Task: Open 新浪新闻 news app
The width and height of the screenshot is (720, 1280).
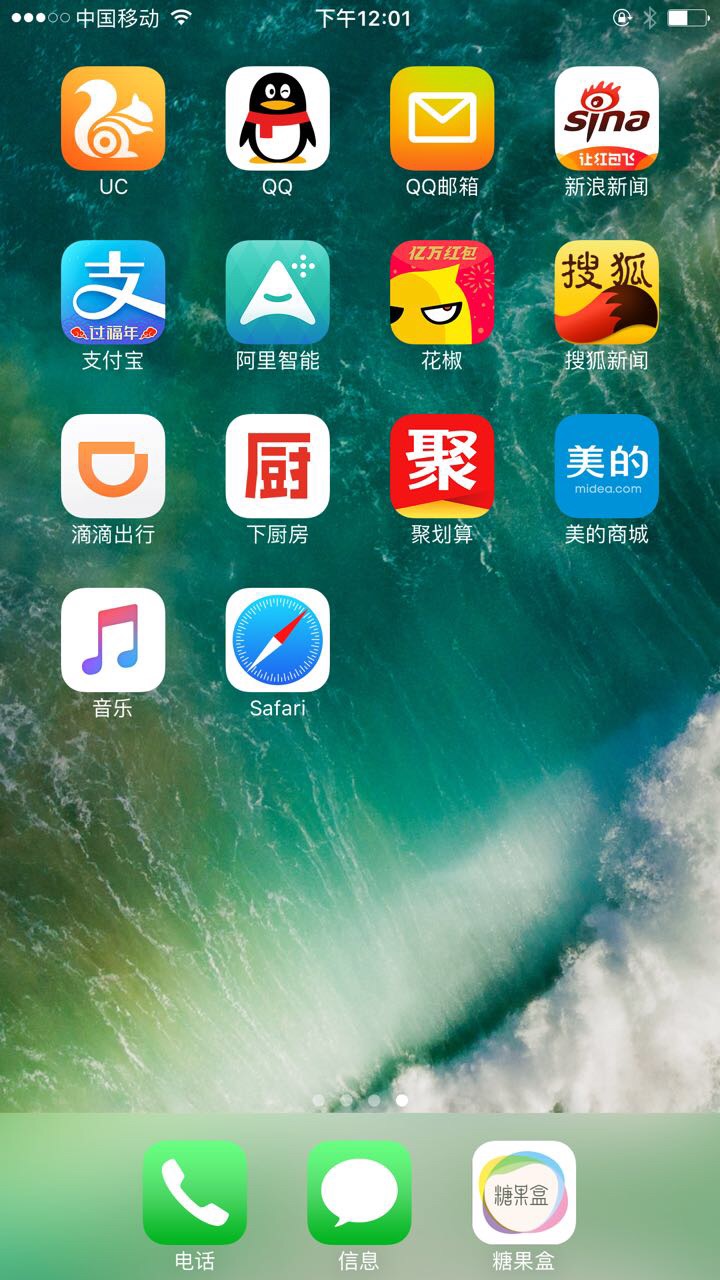Action: pos(606,118)
